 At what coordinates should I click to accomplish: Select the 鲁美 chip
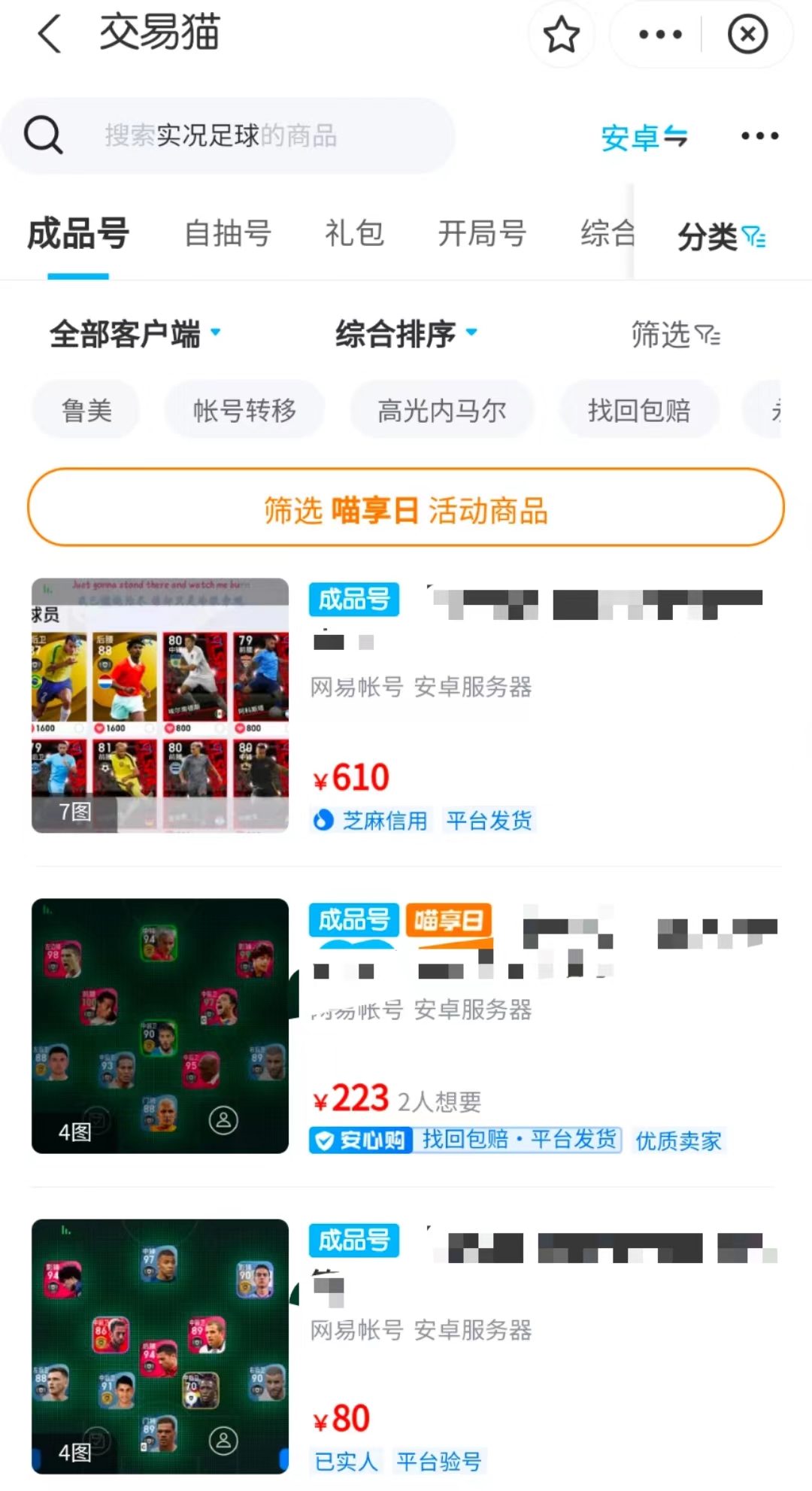click(x=86, y=411)
